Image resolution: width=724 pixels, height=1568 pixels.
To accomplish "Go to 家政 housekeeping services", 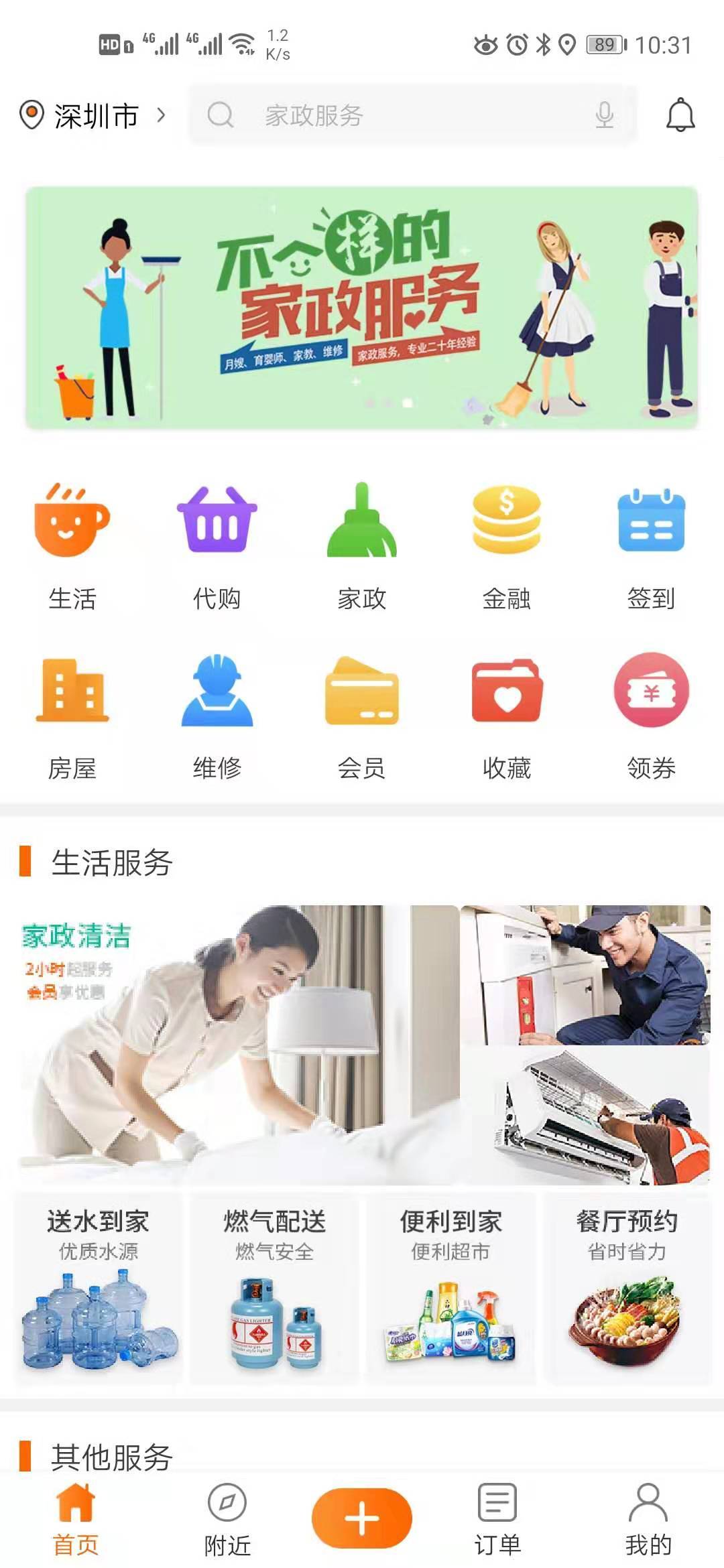I will point(362,546).
